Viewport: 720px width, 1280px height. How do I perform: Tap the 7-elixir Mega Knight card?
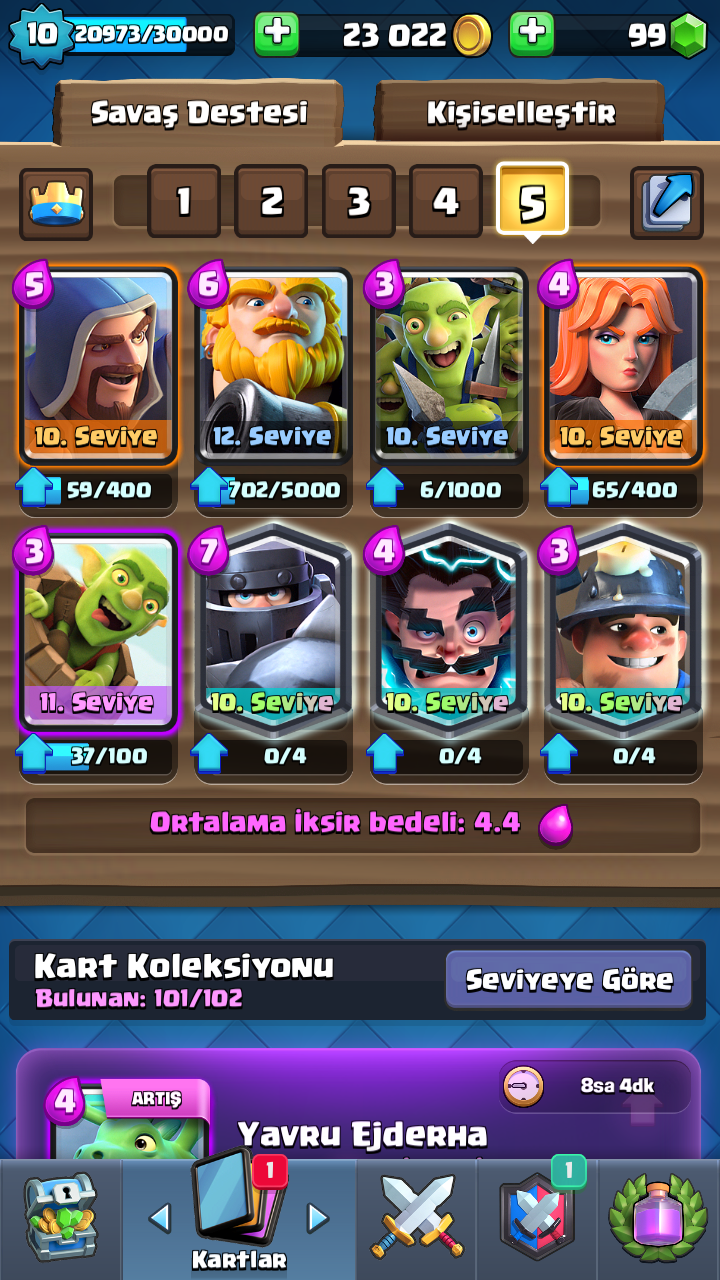[273, 630]
